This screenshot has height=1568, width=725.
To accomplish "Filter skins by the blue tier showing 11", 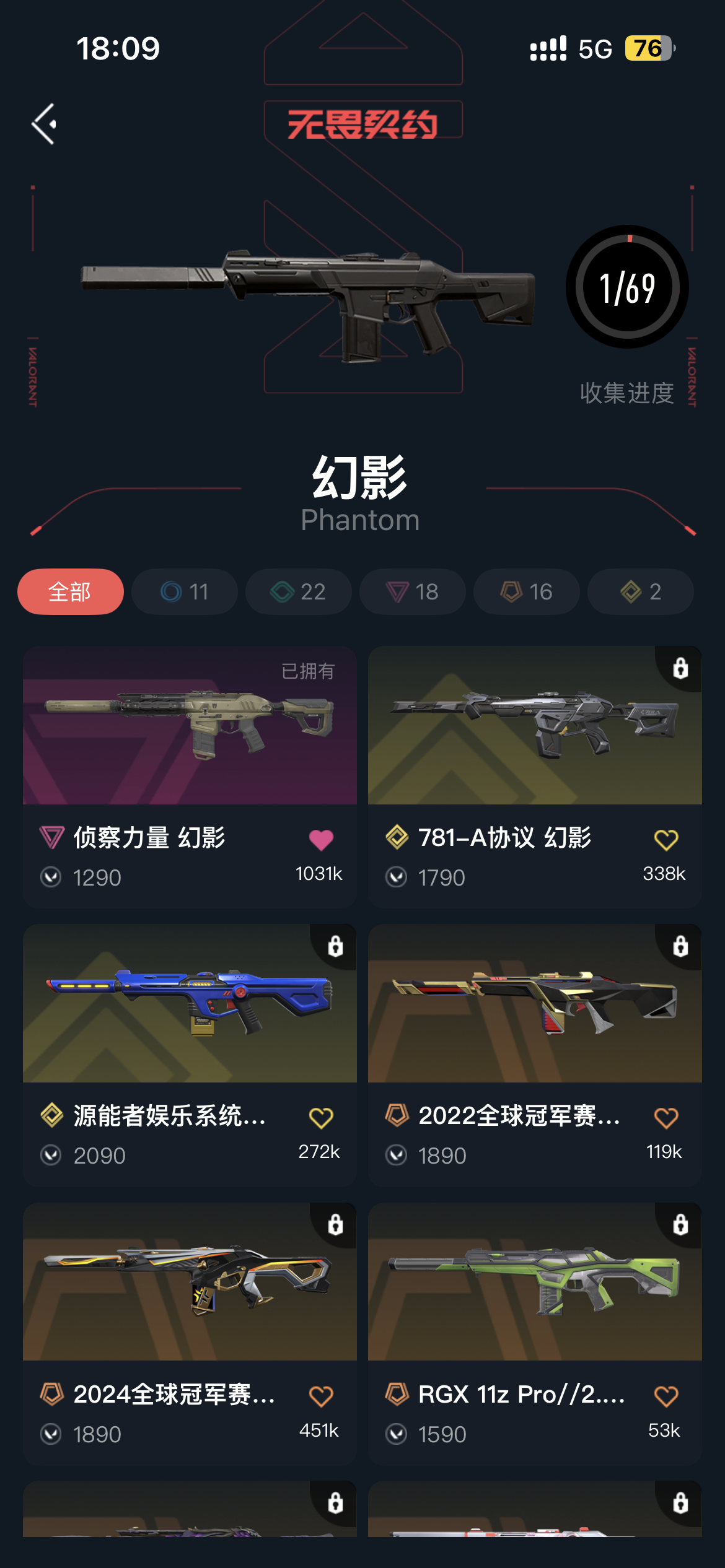I will 184,592.
